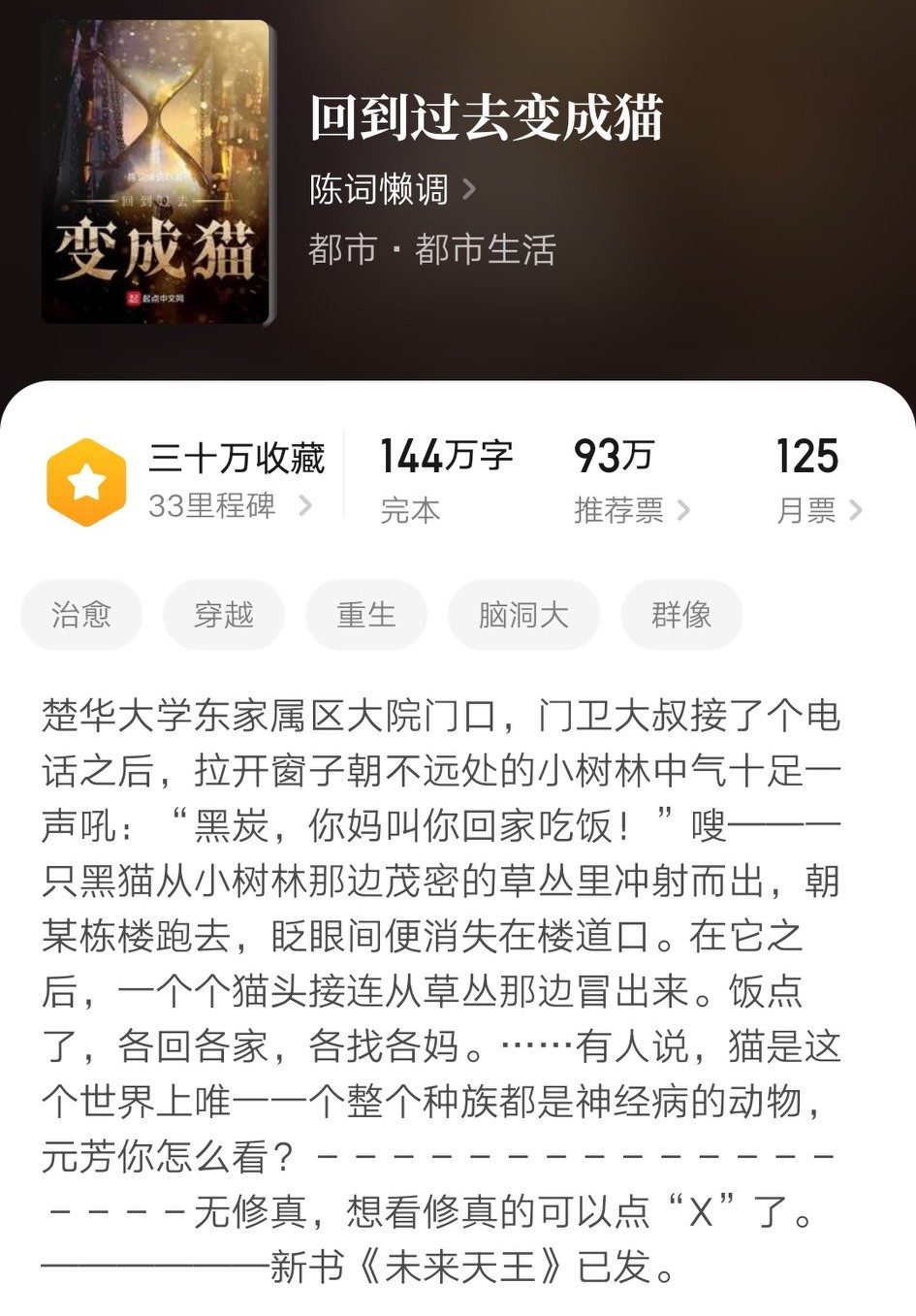This screenshot has height=1316, width=916.
Task: Select the 群像 tag
Action: coord(680,614)
